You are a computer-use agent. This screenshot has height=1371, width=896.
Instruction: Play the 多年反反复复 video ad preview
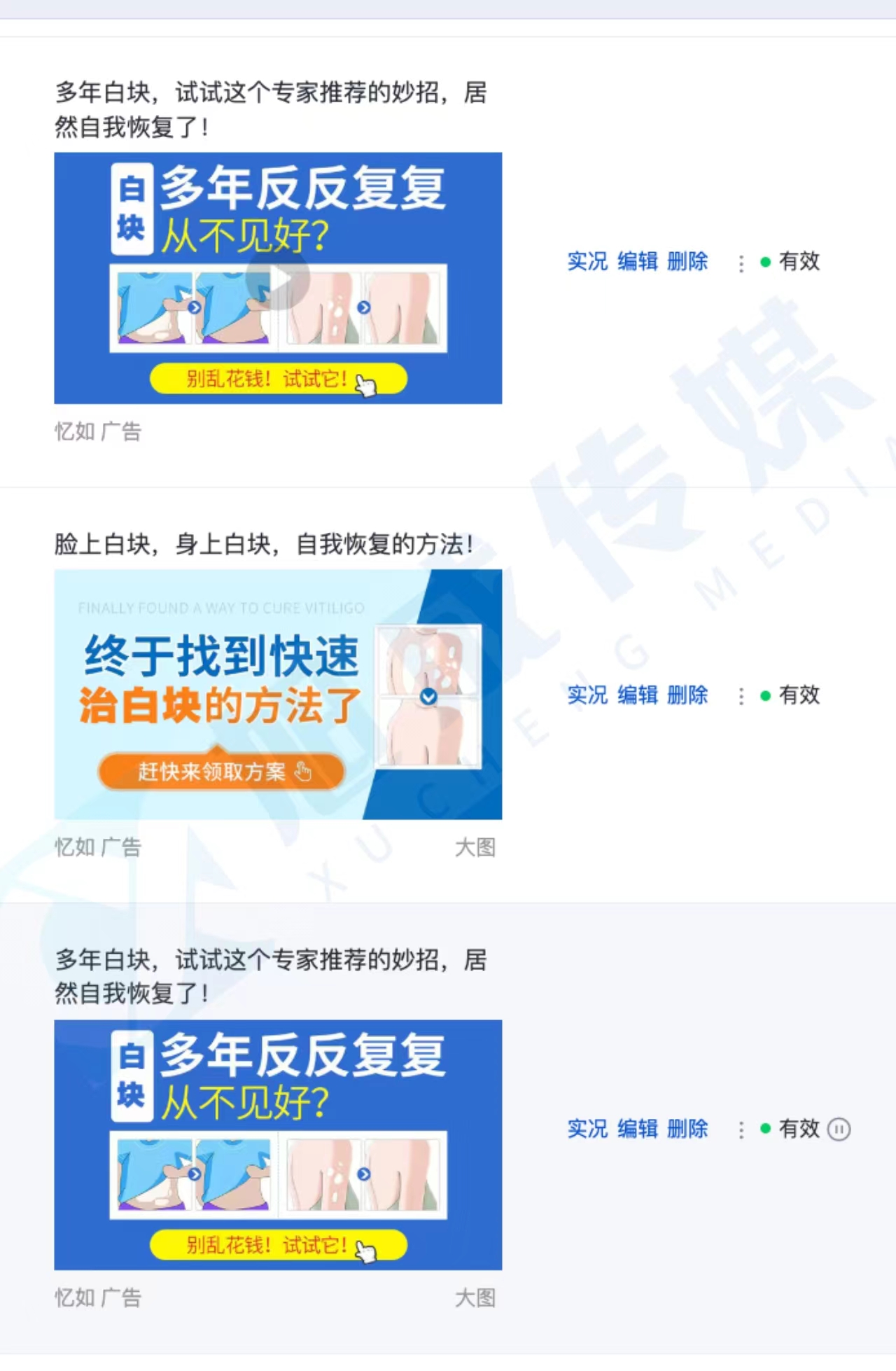(278, 279)
